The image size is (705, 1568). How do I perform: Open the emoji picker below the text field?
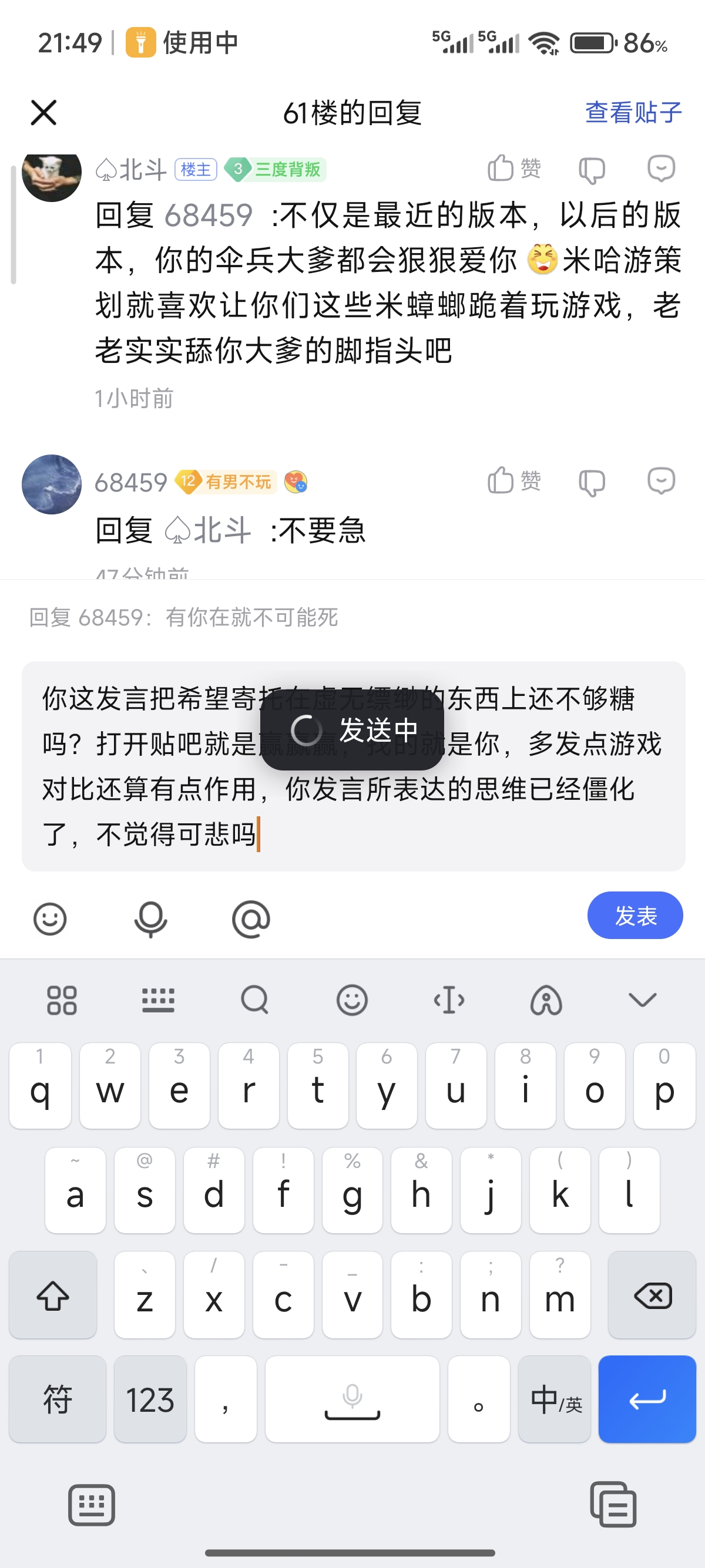point(49,918)
